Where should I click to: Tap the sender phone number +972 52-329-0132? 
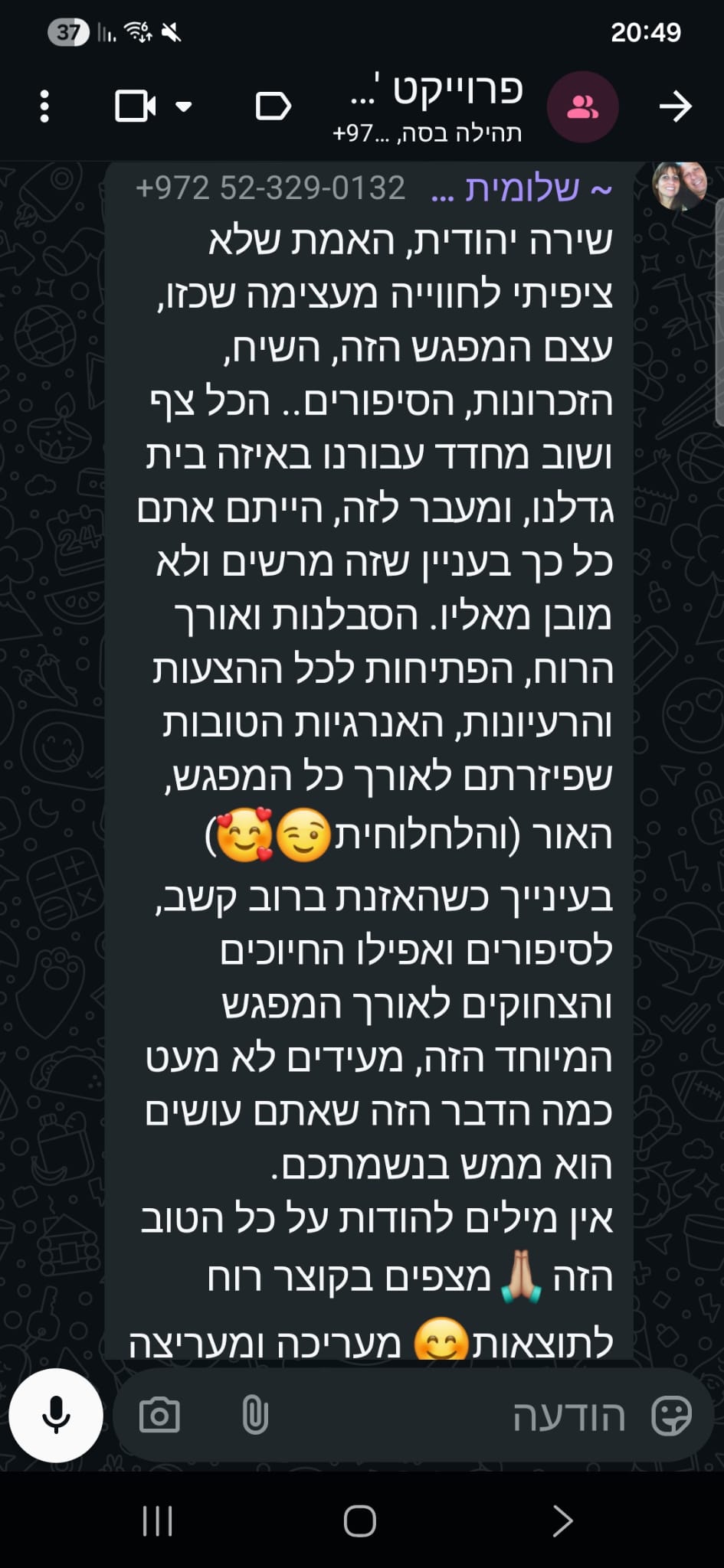click(270, 188)
